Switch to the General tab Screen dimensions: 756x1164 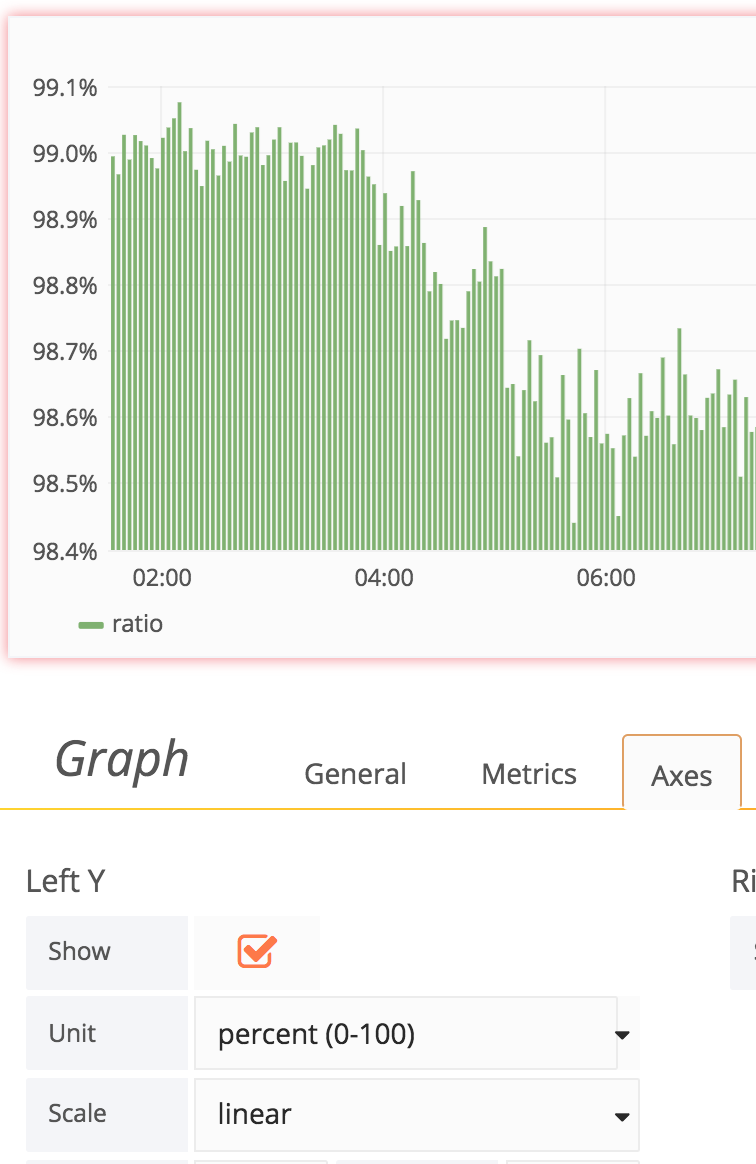tap(355, 773)
